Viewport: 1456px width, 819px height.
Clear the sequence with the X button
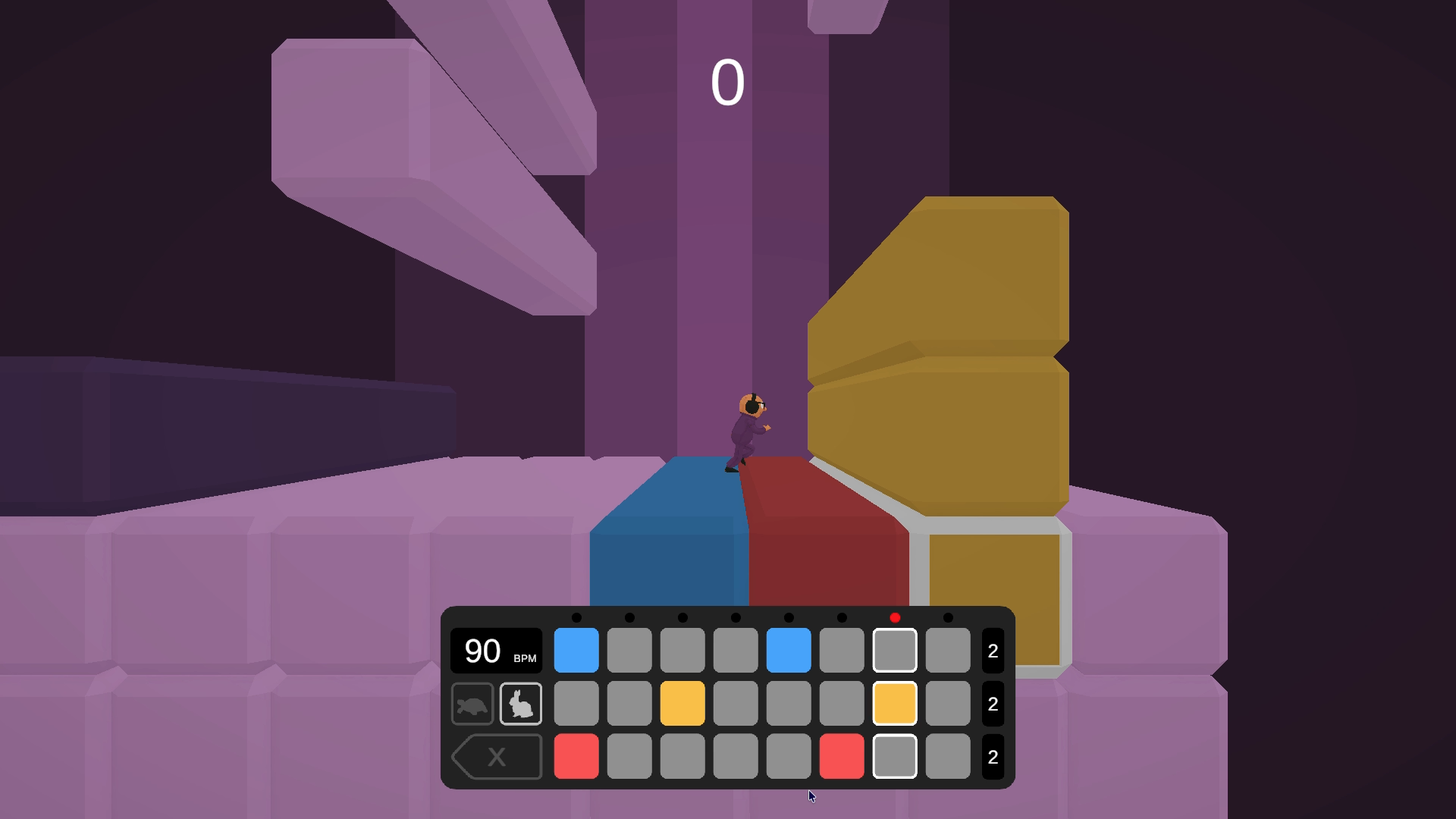(497, 756)
